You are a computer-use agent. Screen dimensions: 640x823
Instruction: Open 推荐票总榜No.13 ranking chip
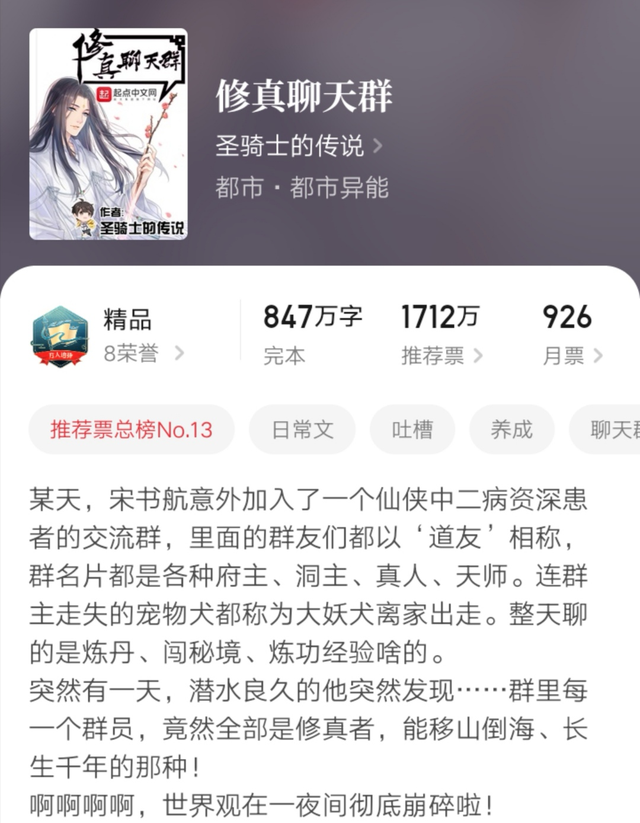click(x=132, y=430)
